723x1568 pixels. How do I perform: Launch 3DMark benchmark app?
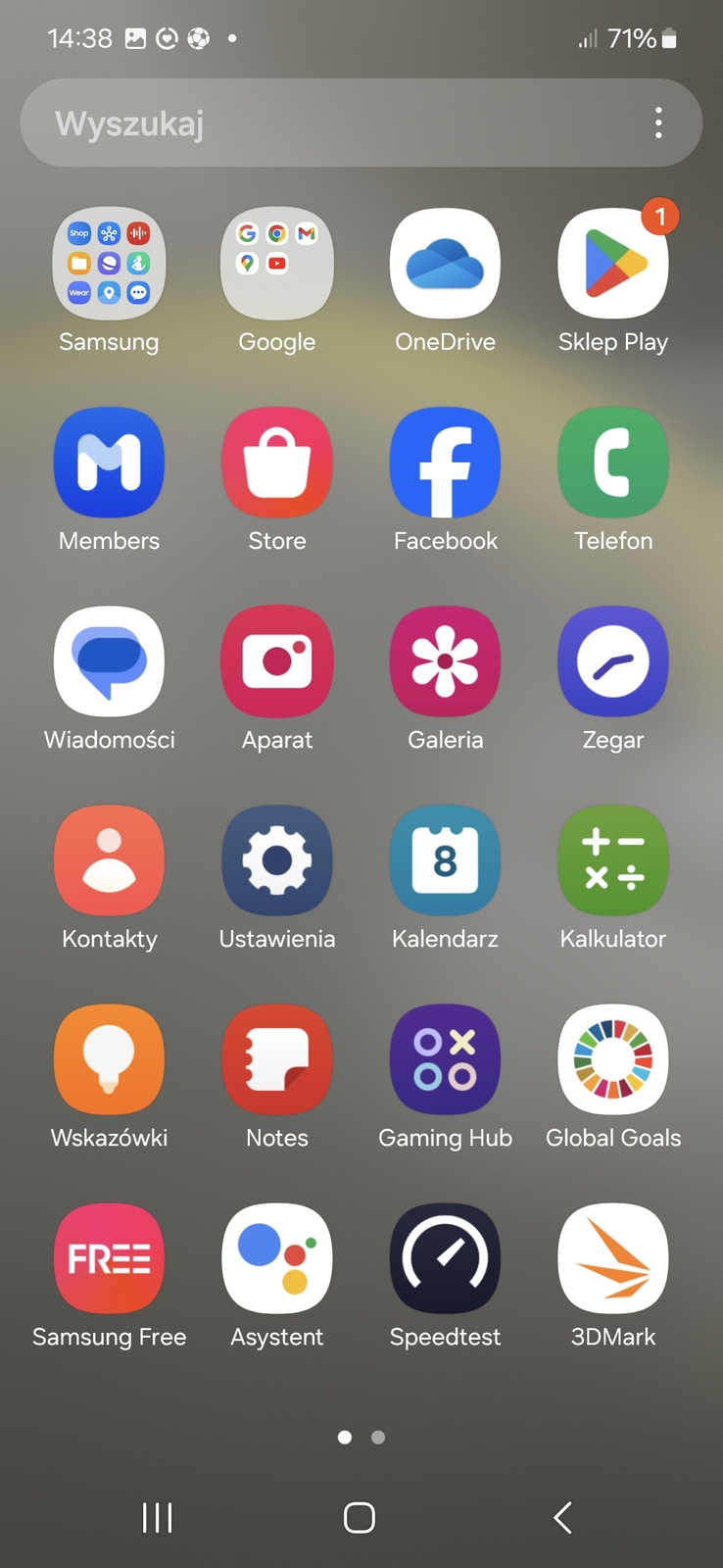[x=613, y=1258]
